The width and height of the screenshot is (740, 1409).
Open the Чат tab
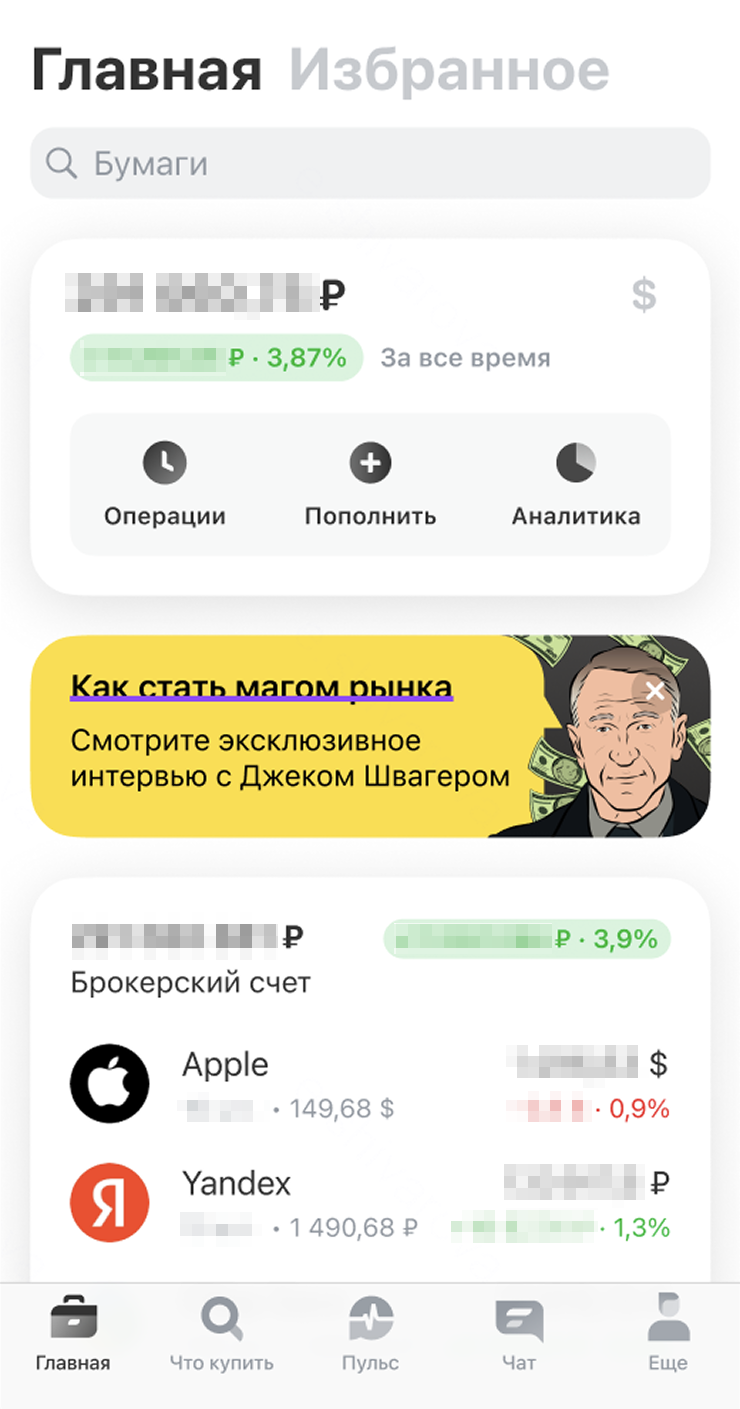[x=519, y=1335]
